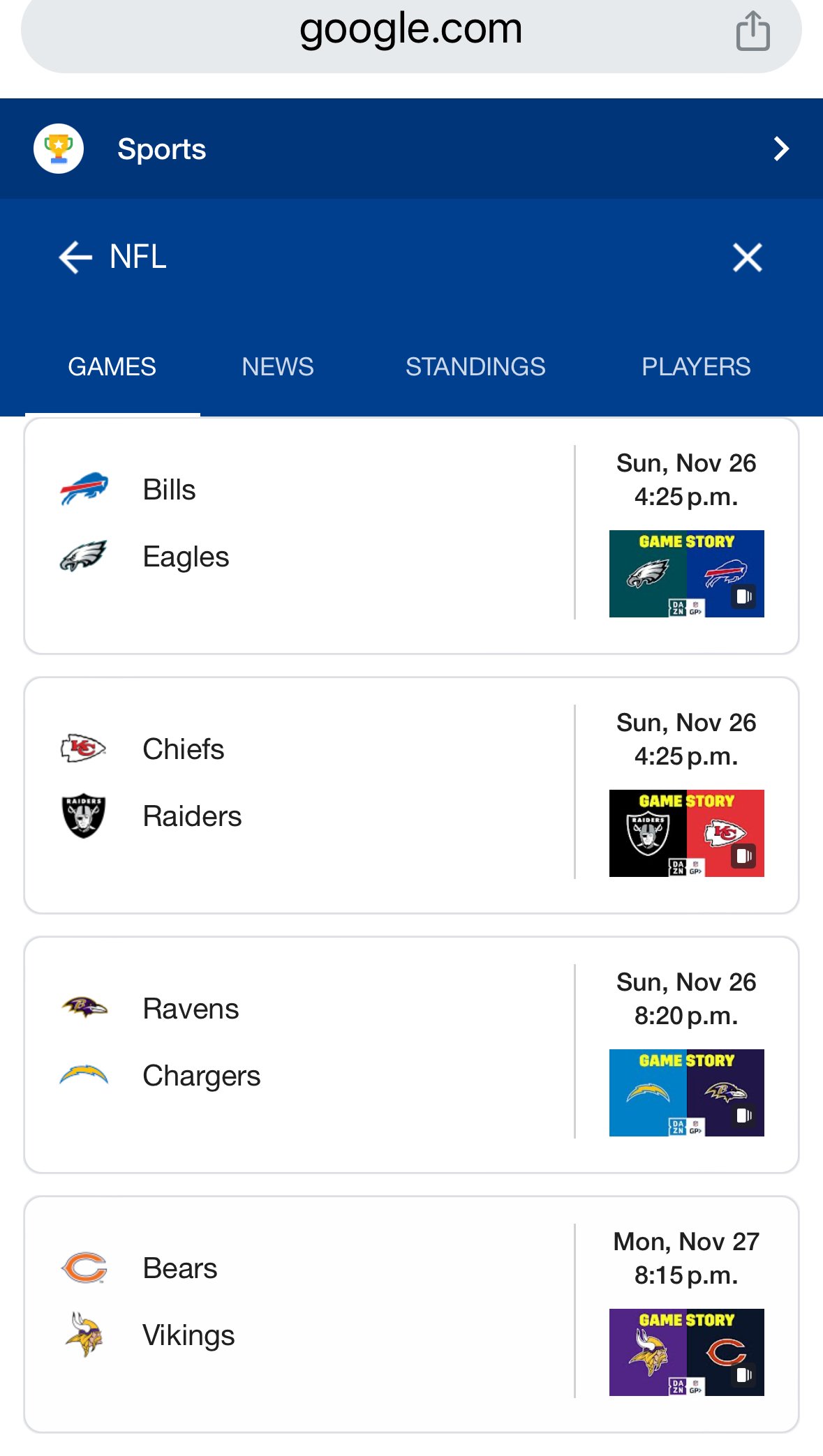View the Eagles–Bills Game Story thumbnail
823x1456 pixels.
pos(686,573)
